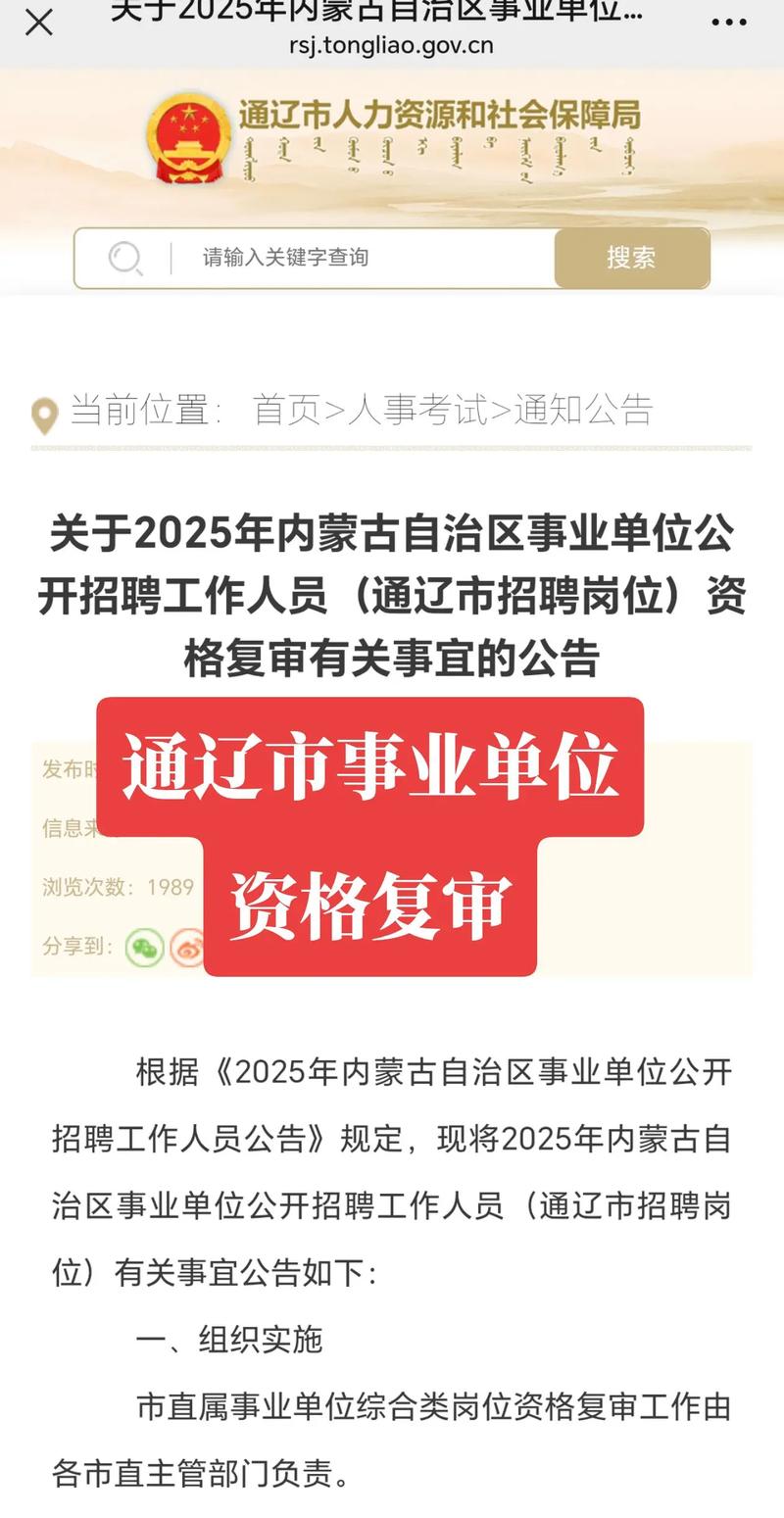
Task: Tap the rsj.tongliao.gov.cn address text
Action: pos(392,45)
